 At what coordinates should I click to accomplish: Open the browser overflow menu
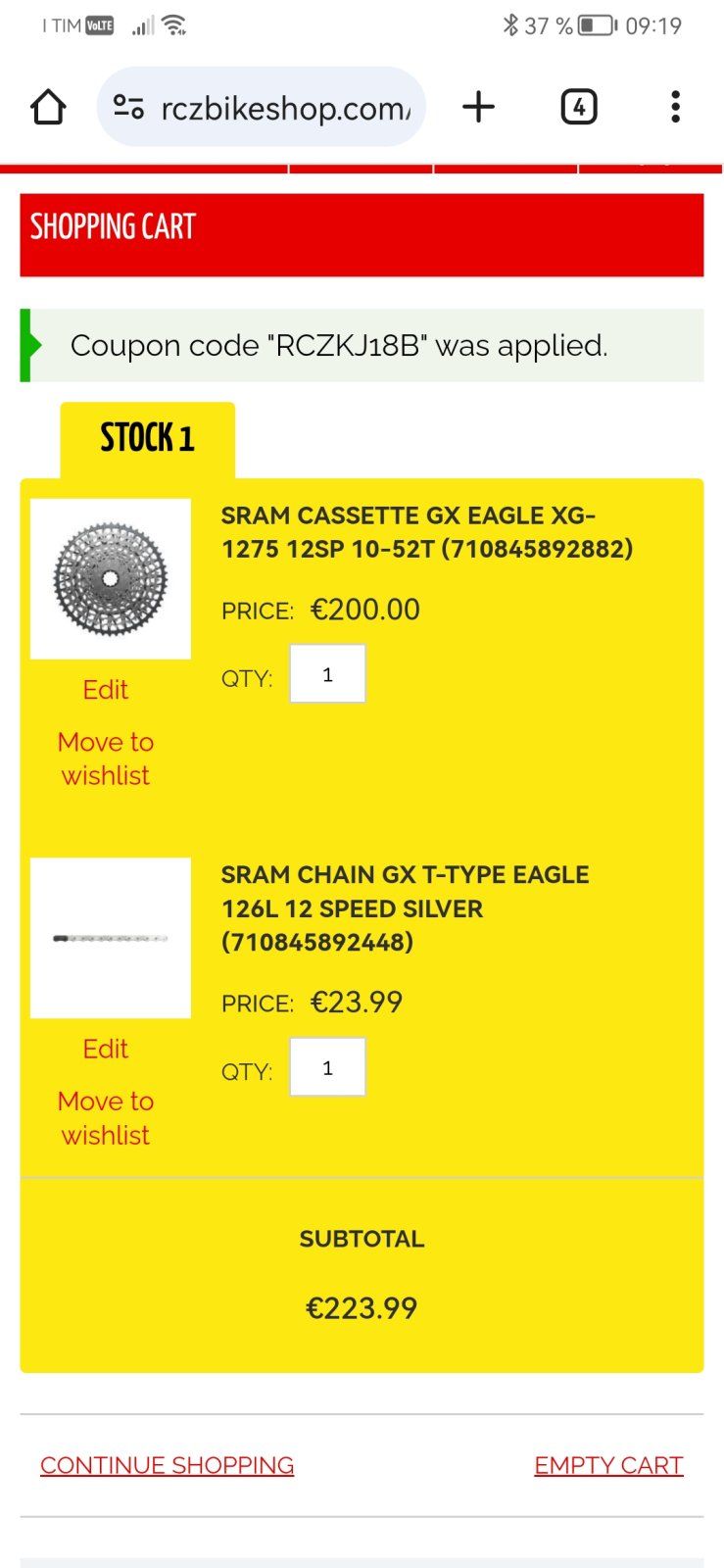(x=675, y=107)
